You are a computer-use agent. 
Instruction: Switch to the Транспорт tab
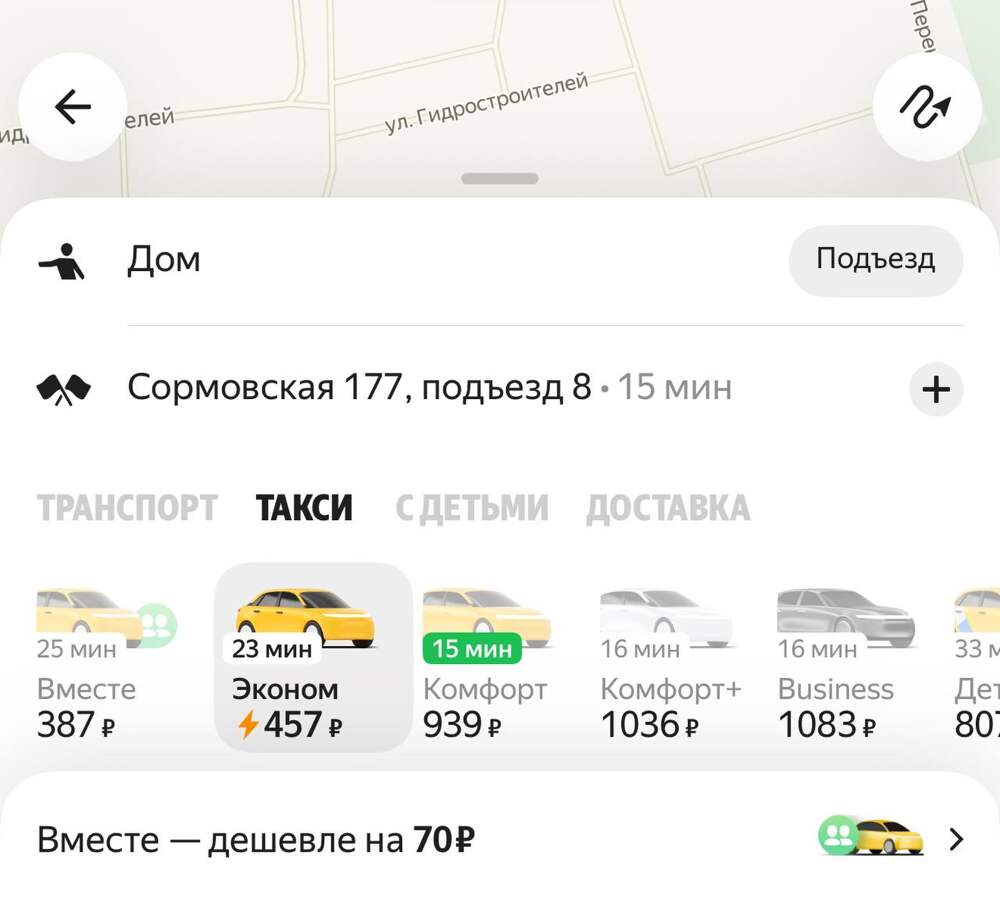(127, 508)
